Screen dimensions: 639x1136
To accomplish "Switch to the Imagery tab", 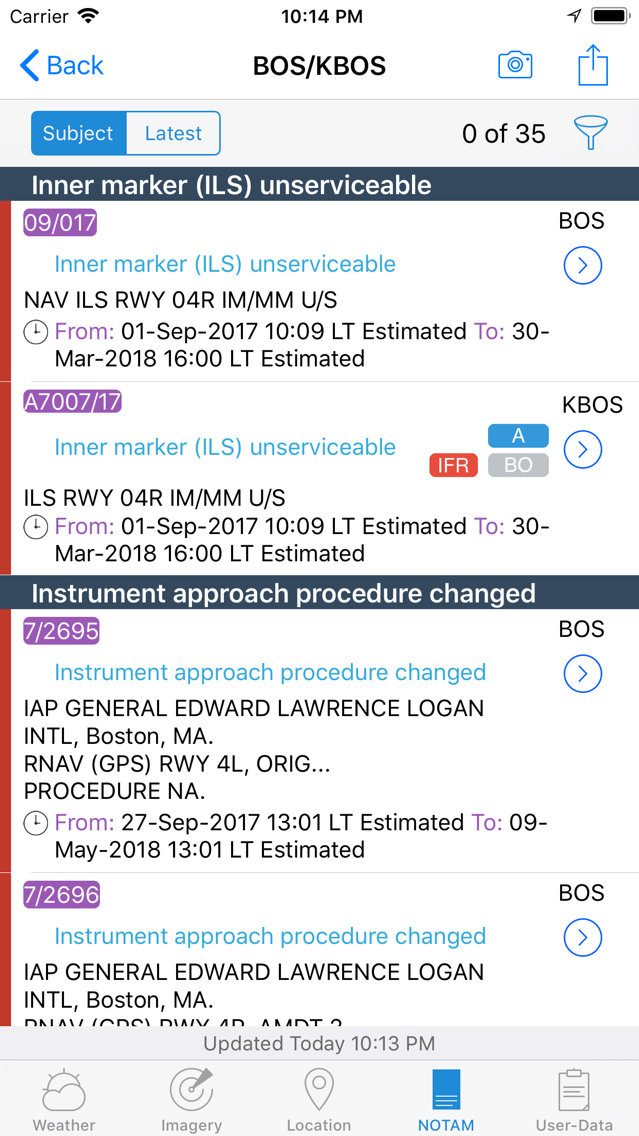I will click(191, 1099).
